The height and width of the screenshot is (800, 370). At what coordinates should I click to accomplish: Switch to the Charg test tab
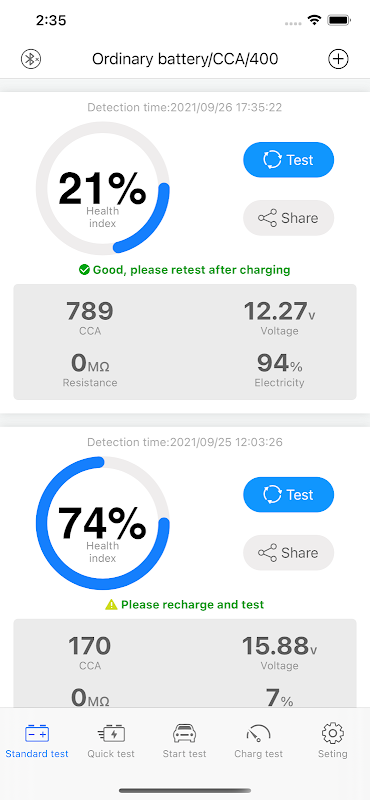[258, 741]
